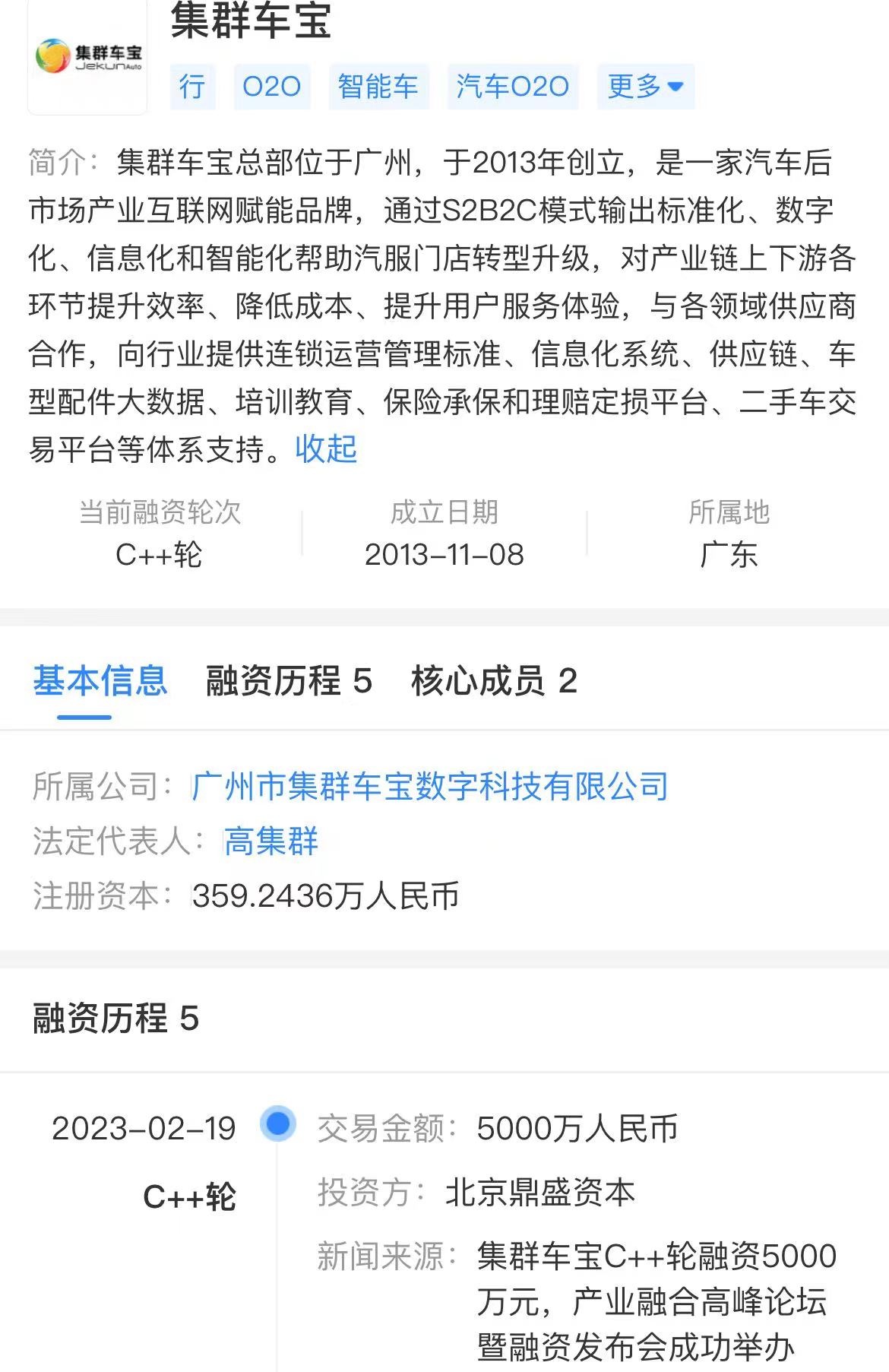This screenshot has width=889, height=1372.
Task: Tap the 智能车 tag
Action: coord(378,87)
